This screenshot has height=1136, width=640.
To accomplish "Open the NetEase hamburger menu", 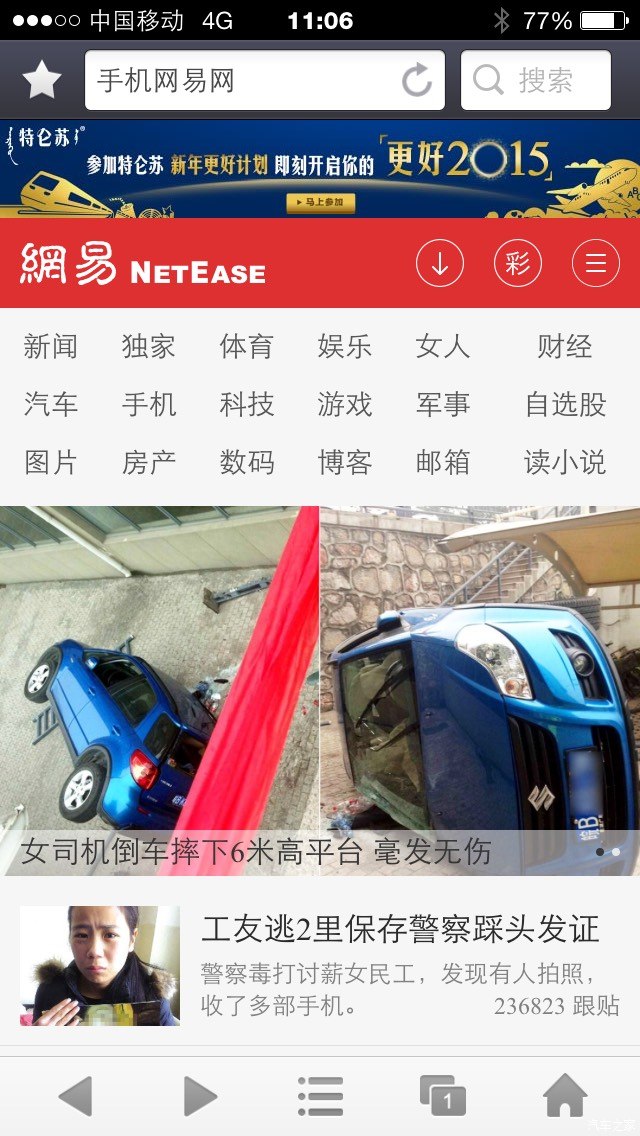I will [596, 264].
